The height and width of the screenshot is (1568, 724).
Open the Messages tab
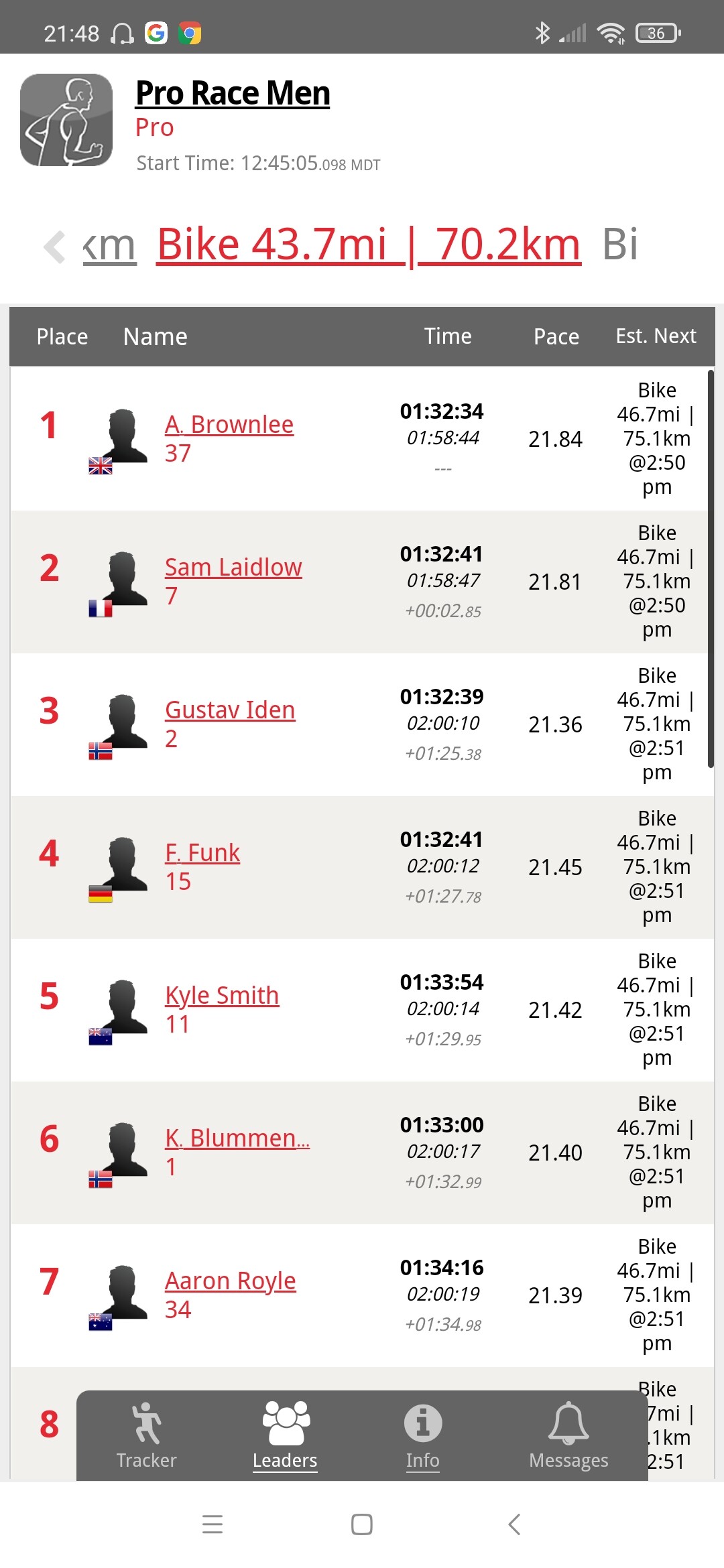(x=569, y=1435)
